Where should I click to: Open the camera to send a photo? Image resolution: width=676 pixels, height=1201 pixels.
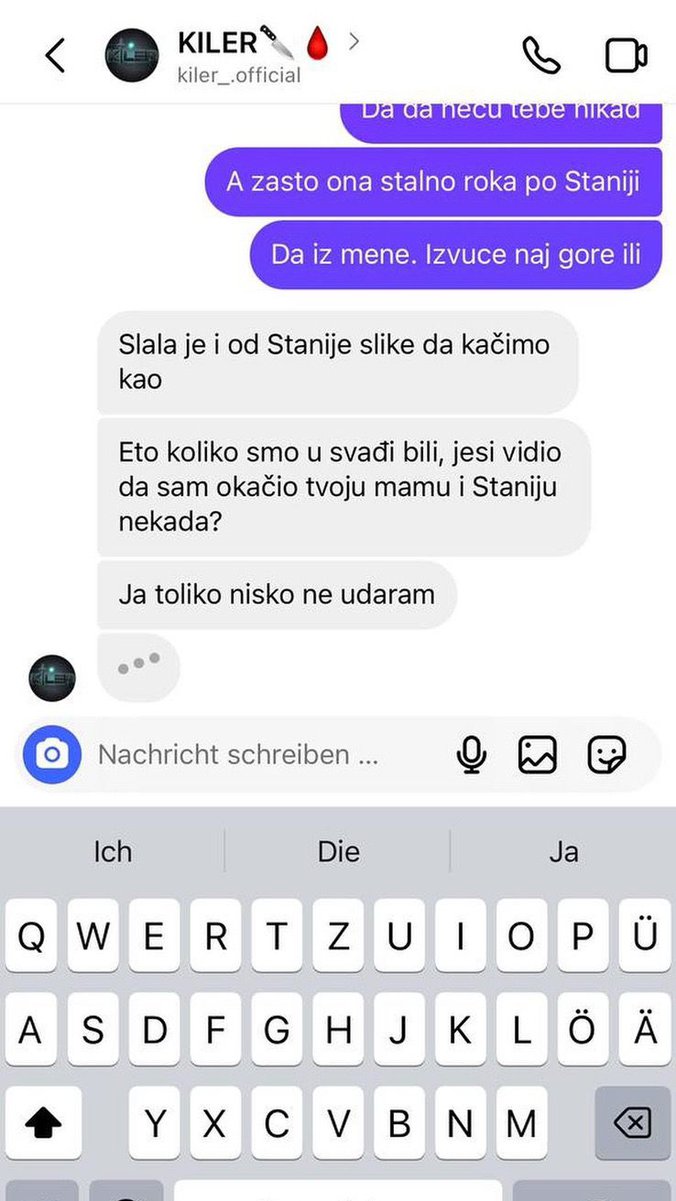pos(51,754)
